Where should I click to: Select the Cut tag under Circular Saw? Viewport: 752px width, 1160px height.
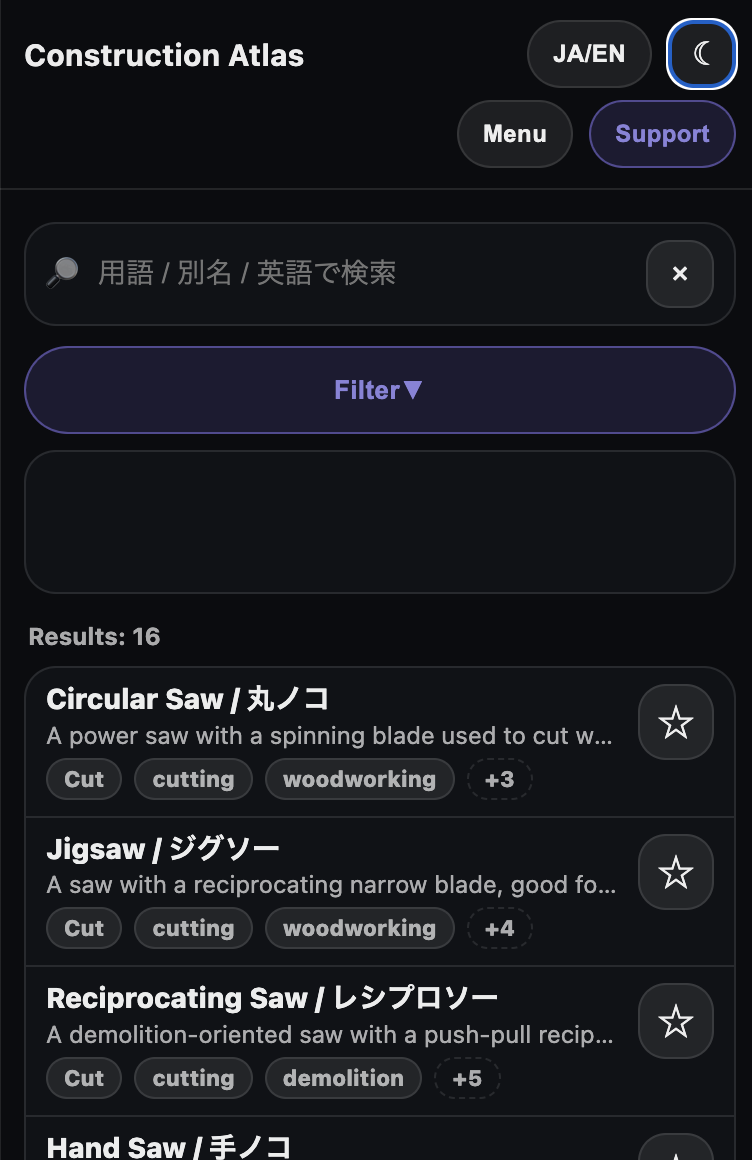(84, 779)
